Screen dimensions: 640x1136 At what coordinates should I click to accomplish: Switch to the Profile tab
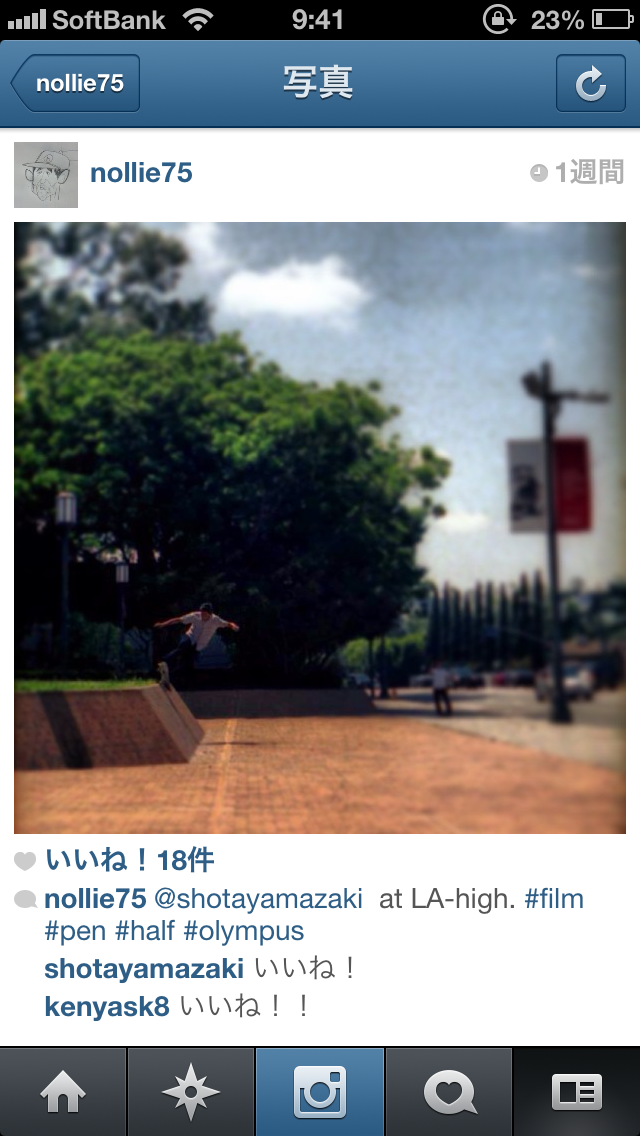tap(577, 1092)
